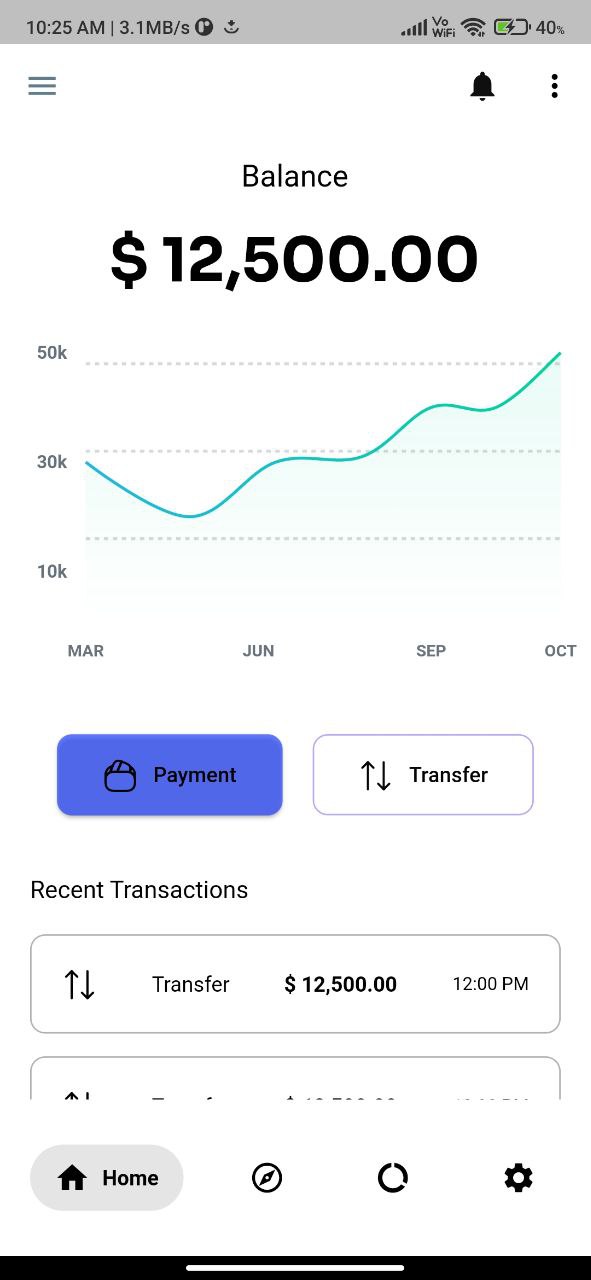Open the hamburger drawer menu
591x1280 pixels.
pyautogui.click(x=42, y=86)
